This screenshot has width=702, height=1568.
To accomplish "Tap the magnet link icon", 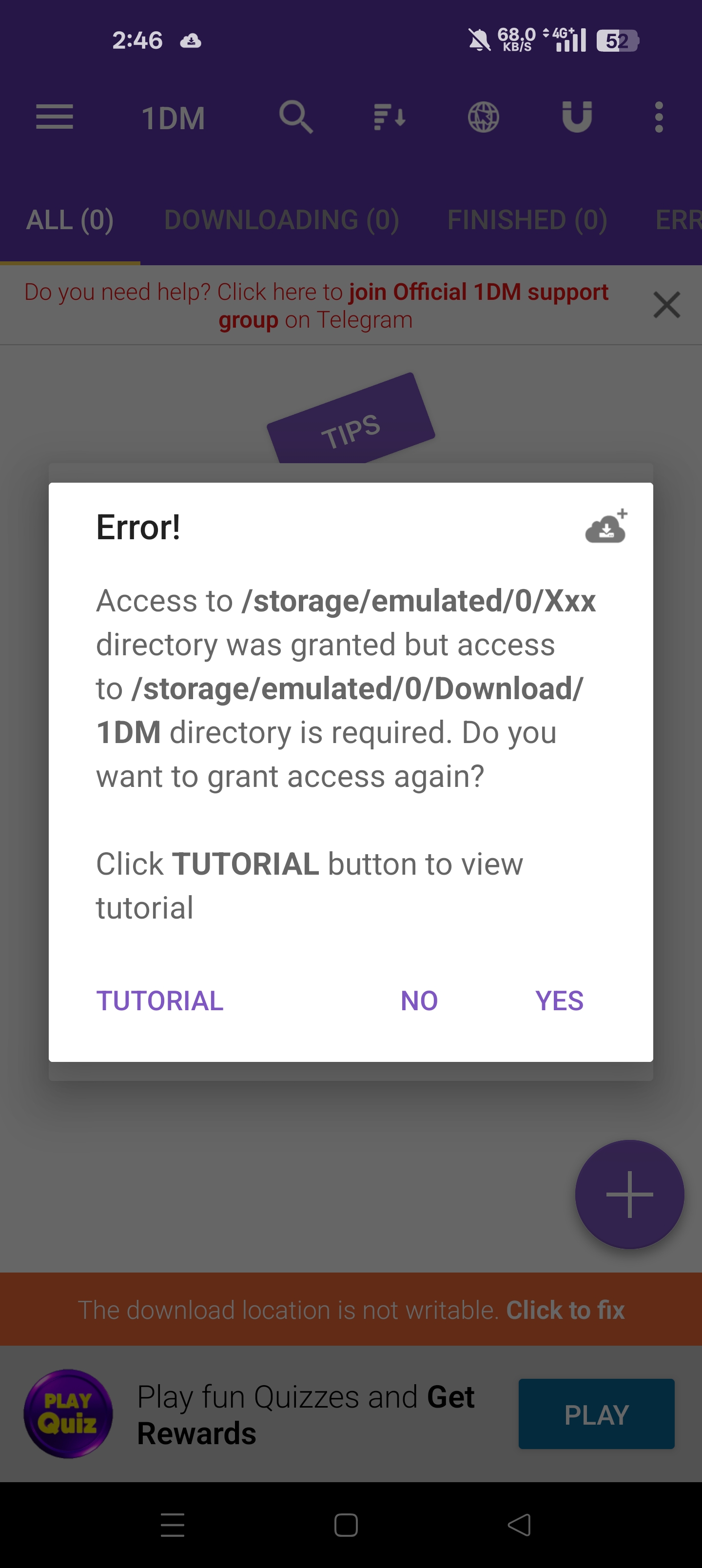I will pyautogui.click(x=577, y=117).
